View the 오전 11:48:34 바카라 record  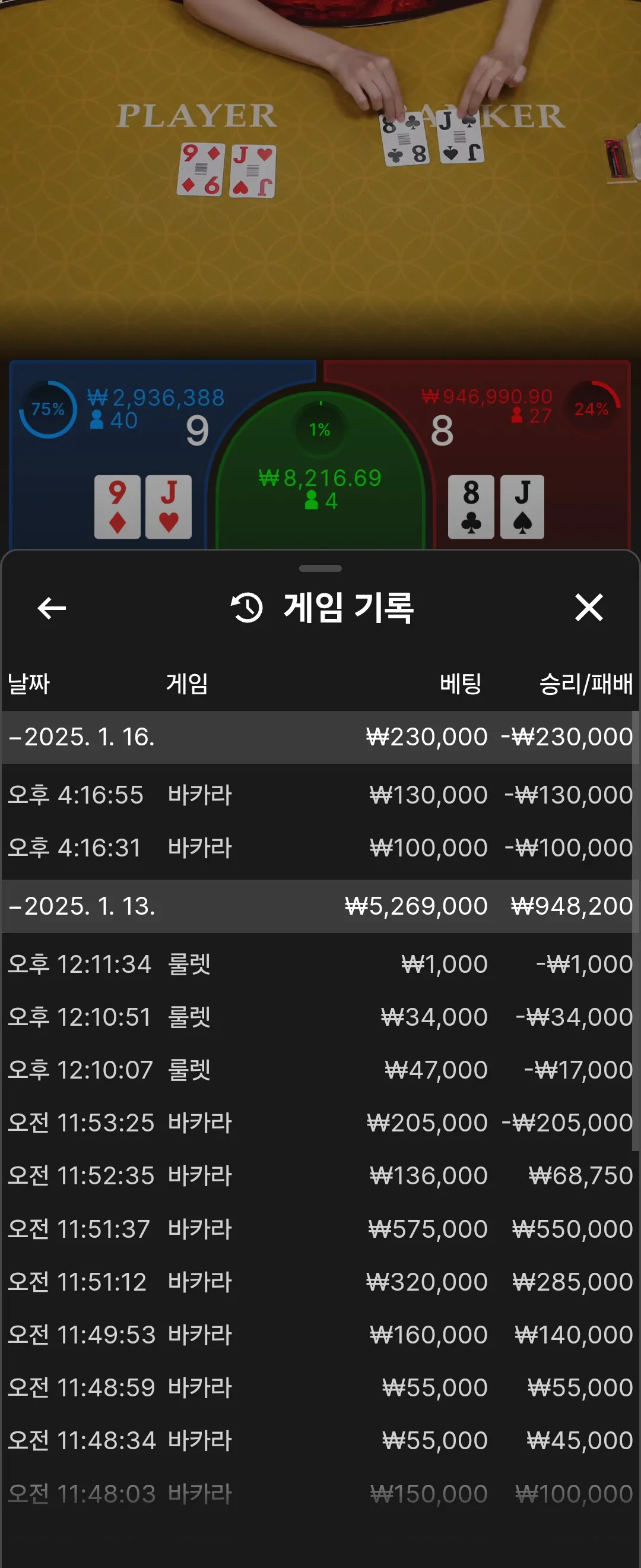coord(320,1441)
